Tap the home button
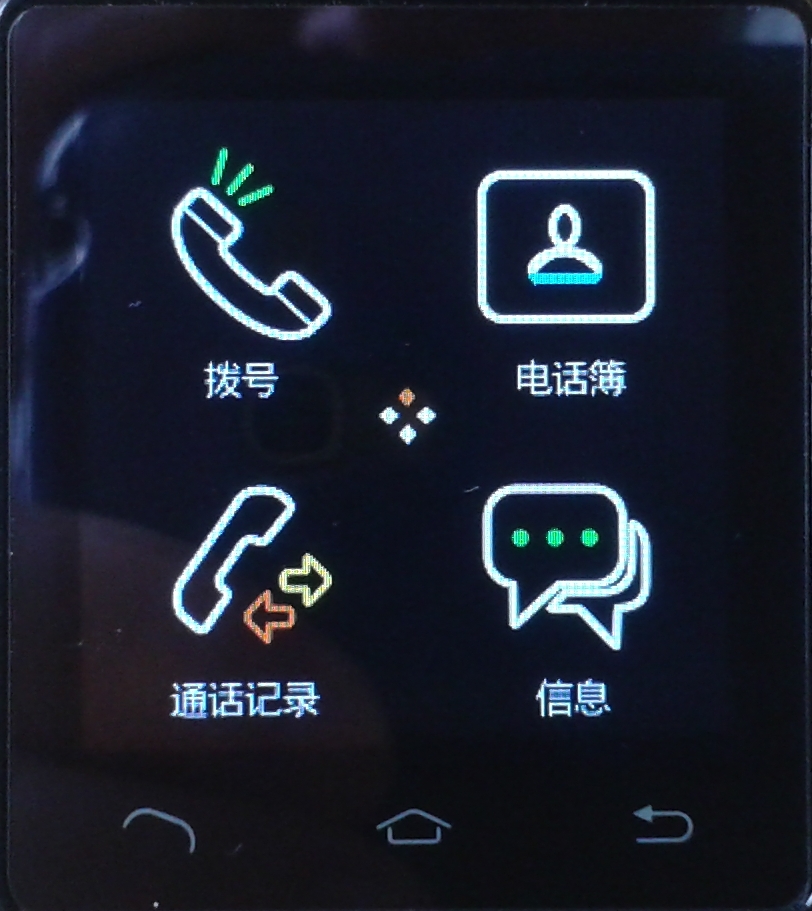This screenshot has width=812, height=911. point(413,825)
